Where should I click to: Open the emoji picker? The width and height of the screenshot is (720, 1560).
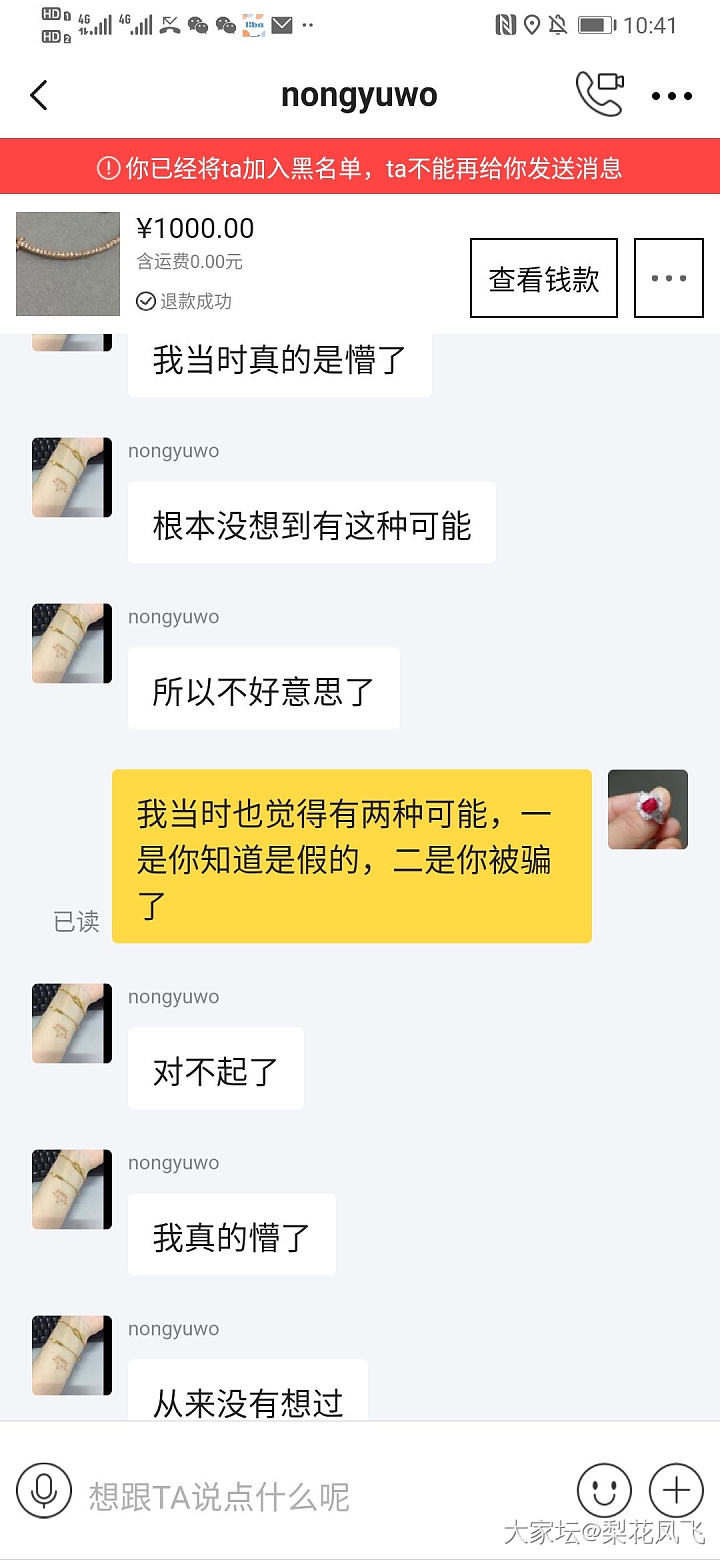point(604,1491)
